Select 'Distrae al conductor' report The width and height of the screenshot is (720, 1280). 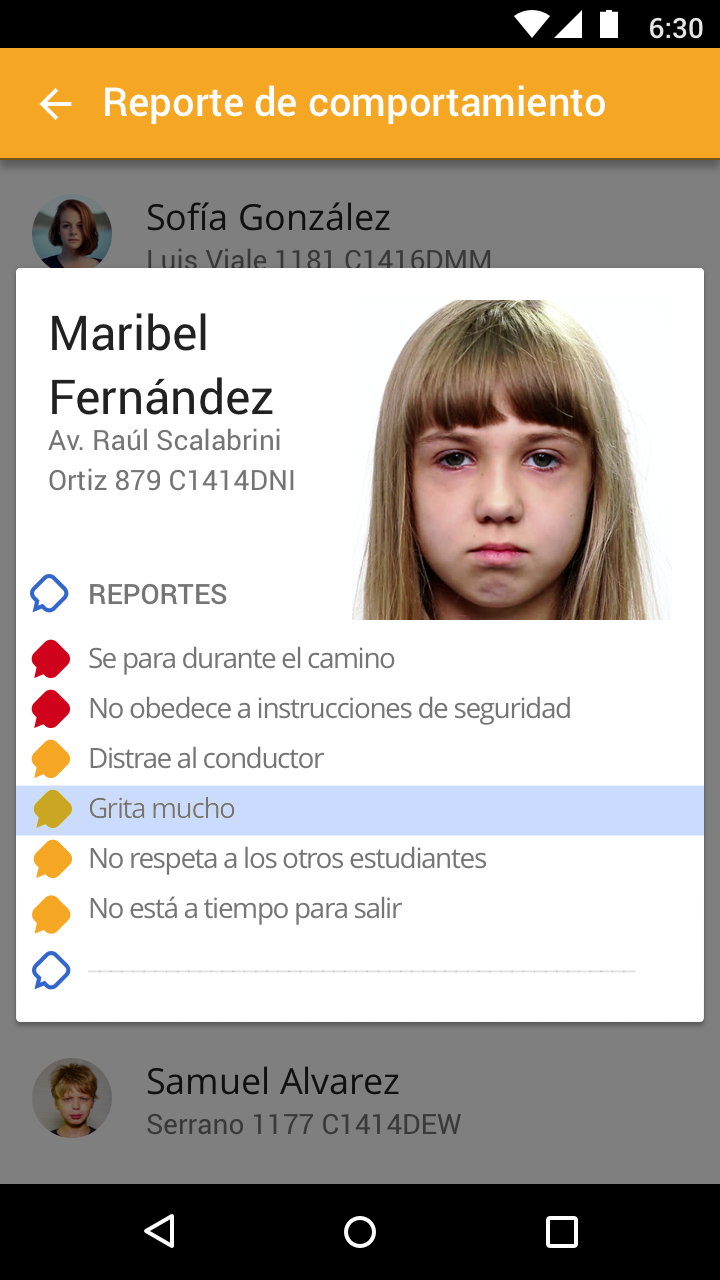point(206,759)
